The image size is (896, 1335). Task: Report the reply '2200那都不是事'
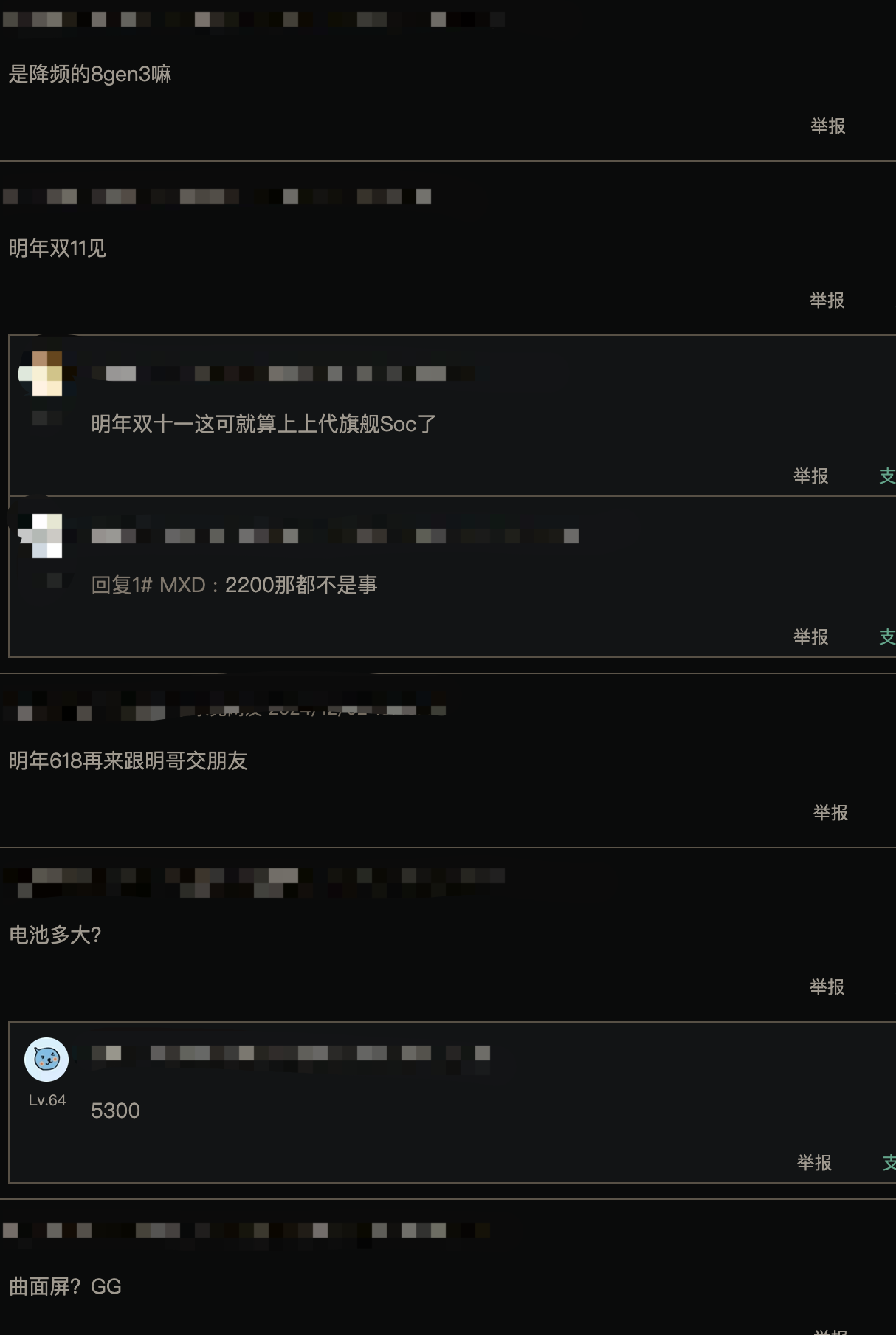pos(810,637)
